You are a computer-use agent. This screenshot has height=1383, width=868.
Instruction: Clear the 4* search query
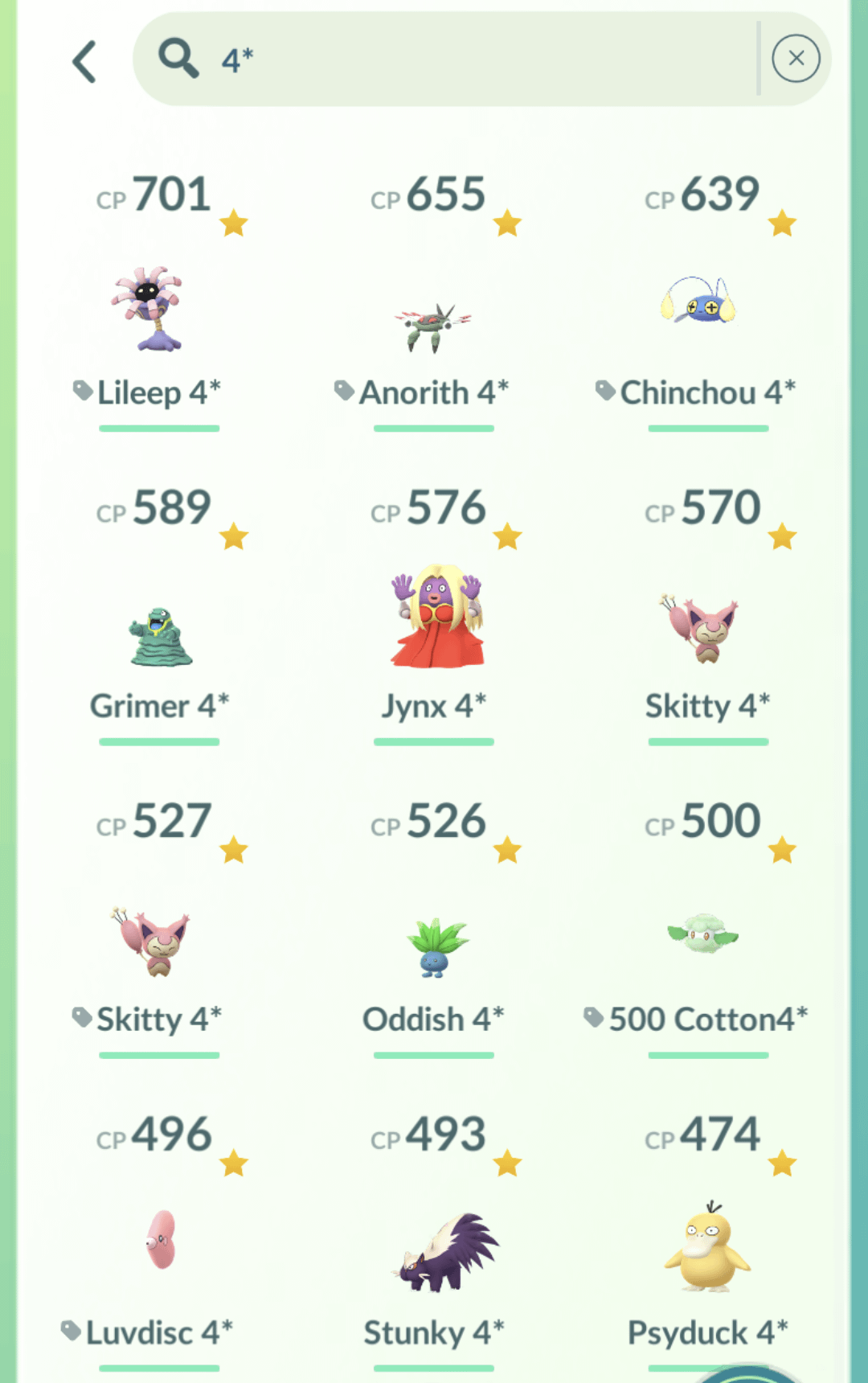[x=796, y=59]
